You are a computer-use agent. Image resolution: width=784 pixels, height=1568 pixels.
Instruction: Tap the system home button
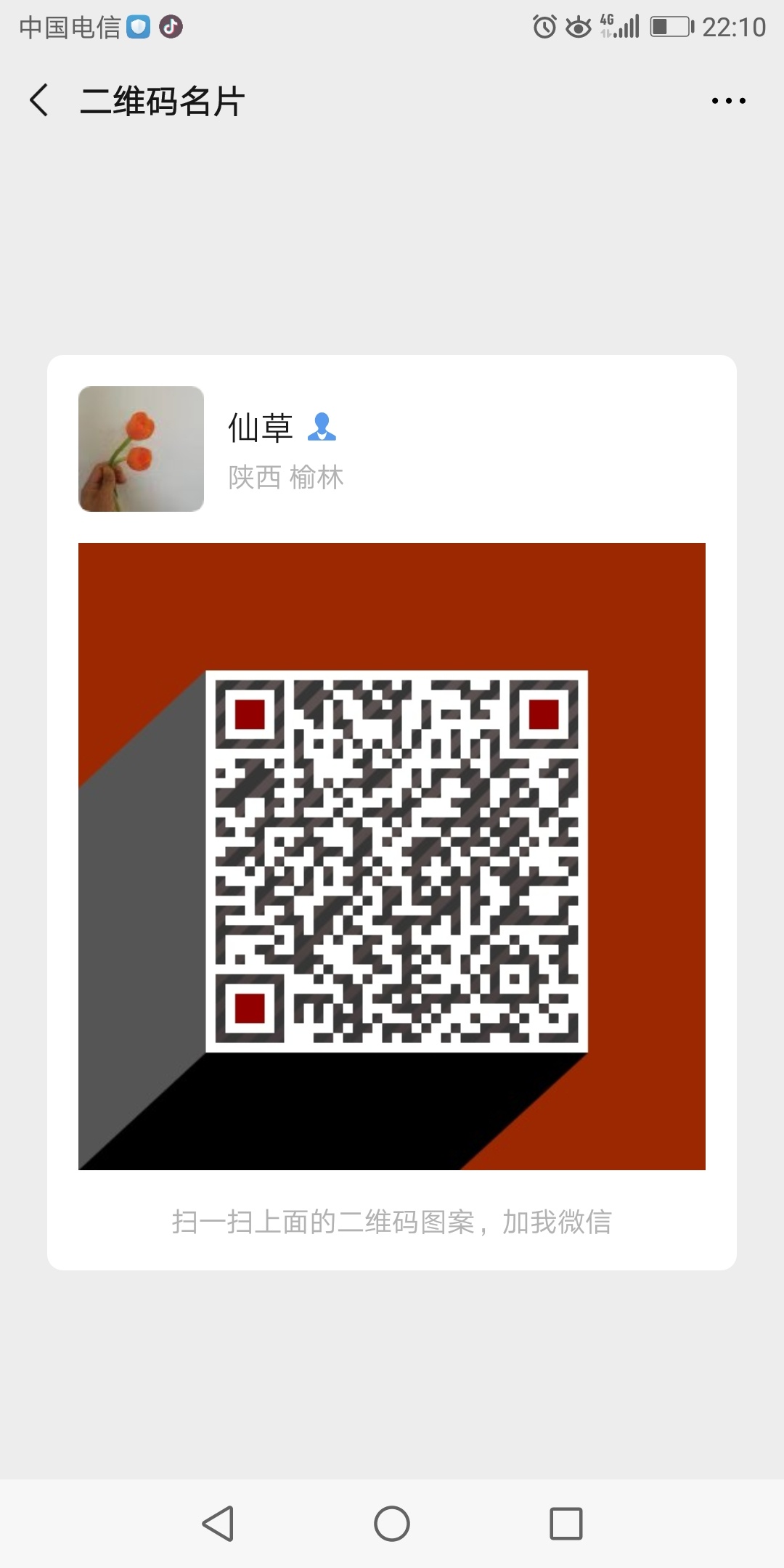click(392, 1523)
